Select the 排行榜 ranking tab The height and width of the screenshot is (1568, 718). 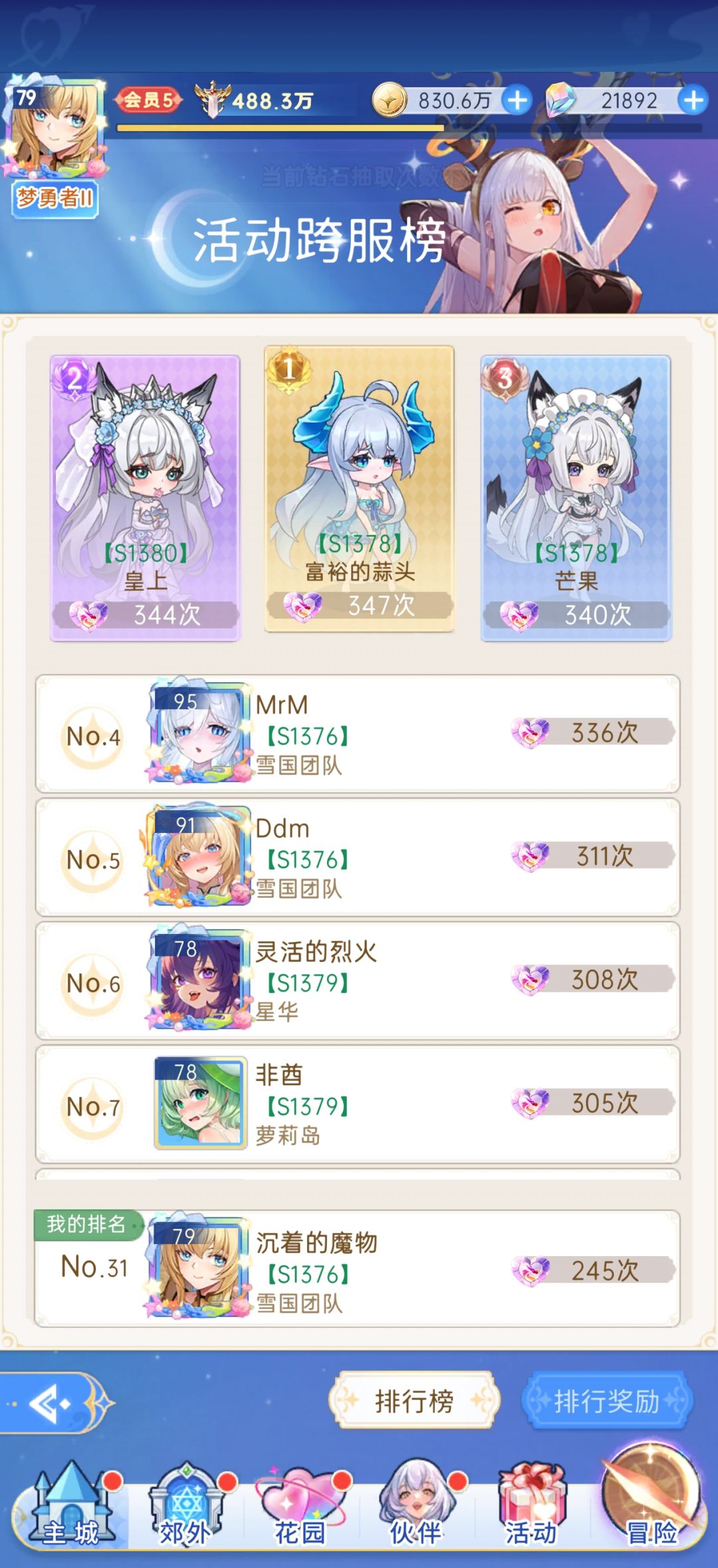click(414, 1400)
